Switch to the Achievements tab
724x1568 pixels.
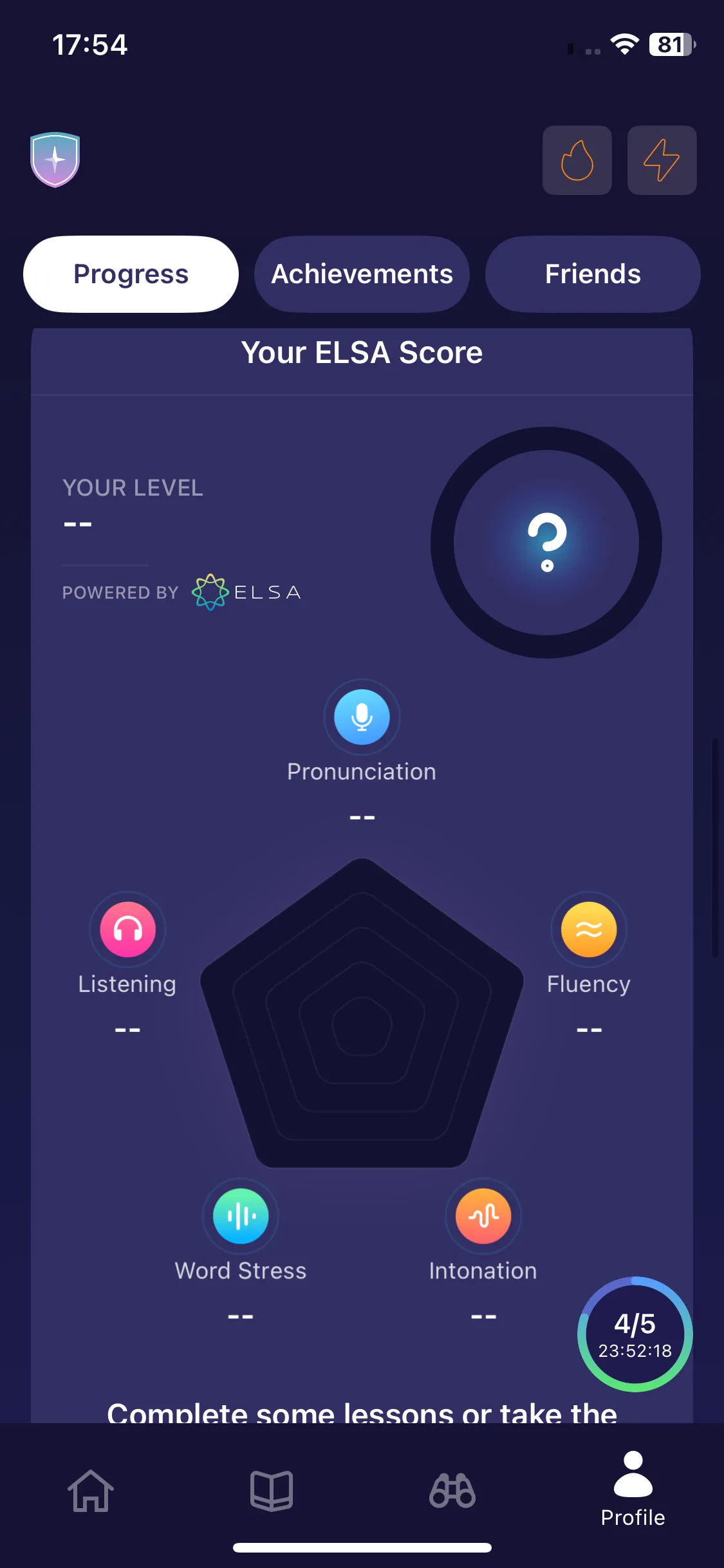362,274
